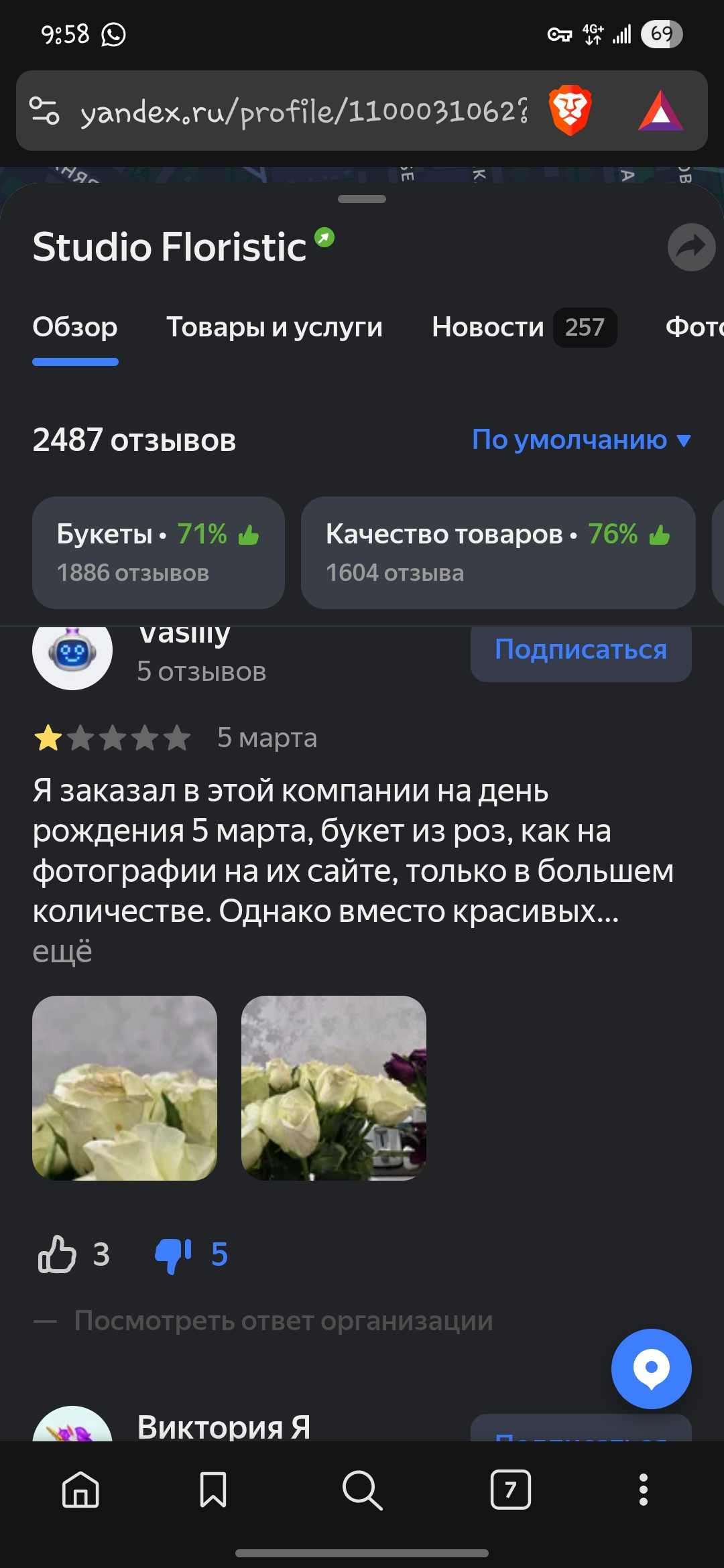This screenshot has height=1568, width=724.
Task: Tap the address bar with yandex.ru URL
Action: (302, 111)
